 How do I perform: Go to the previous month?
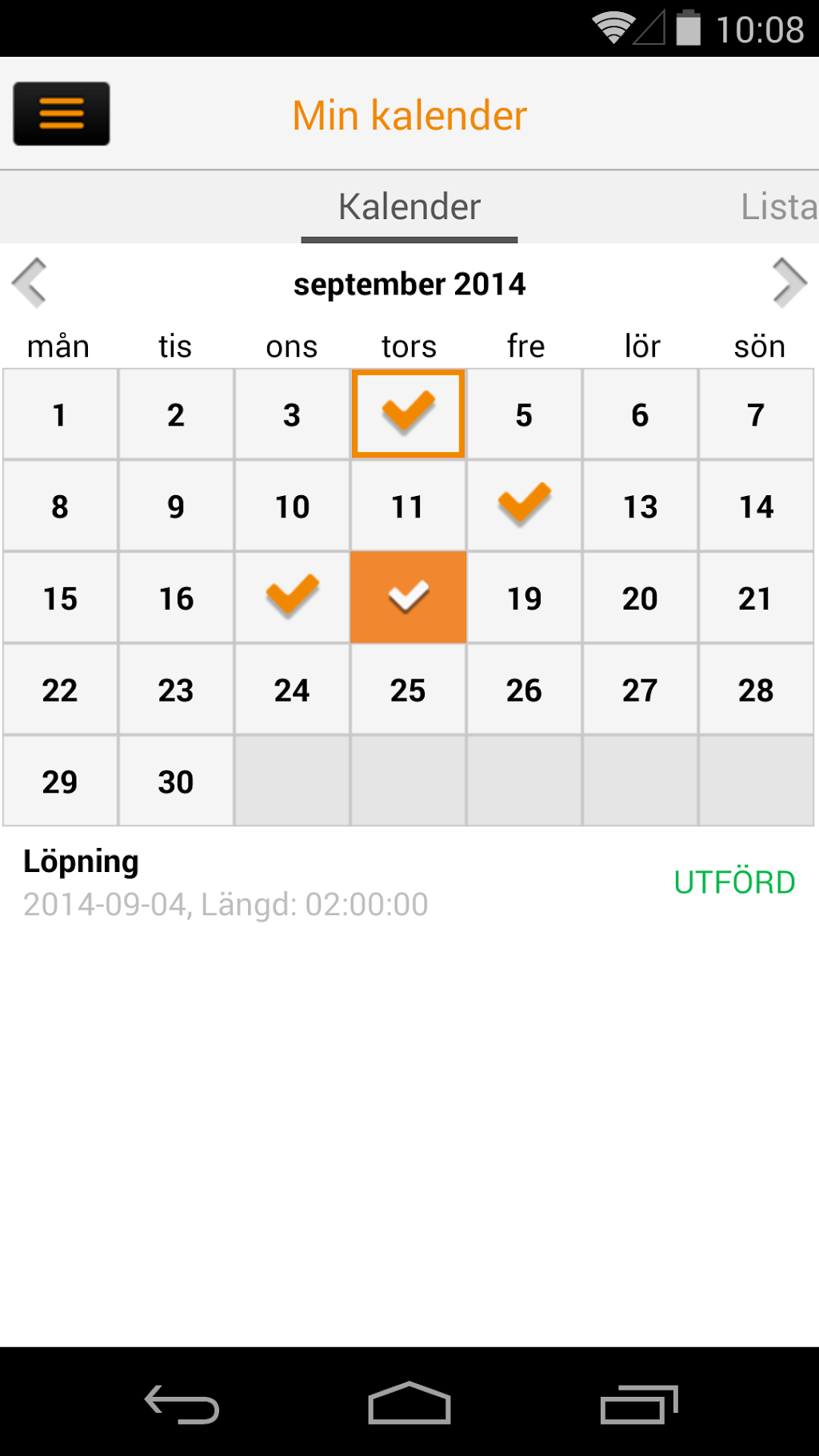[x=30, y=283]
